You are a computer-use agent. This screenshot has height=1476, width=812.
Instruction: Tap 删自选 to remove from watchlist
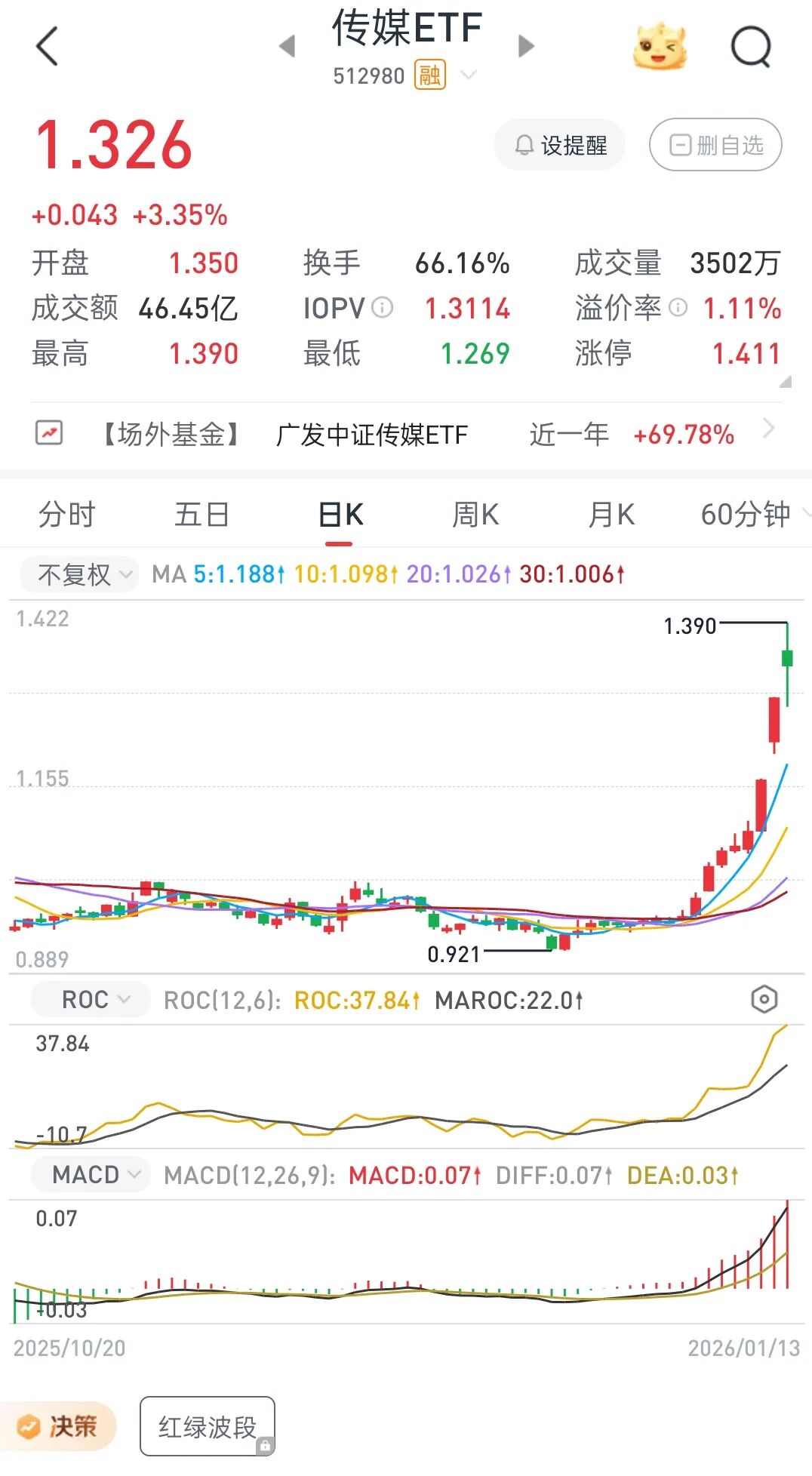click(715, 144)
